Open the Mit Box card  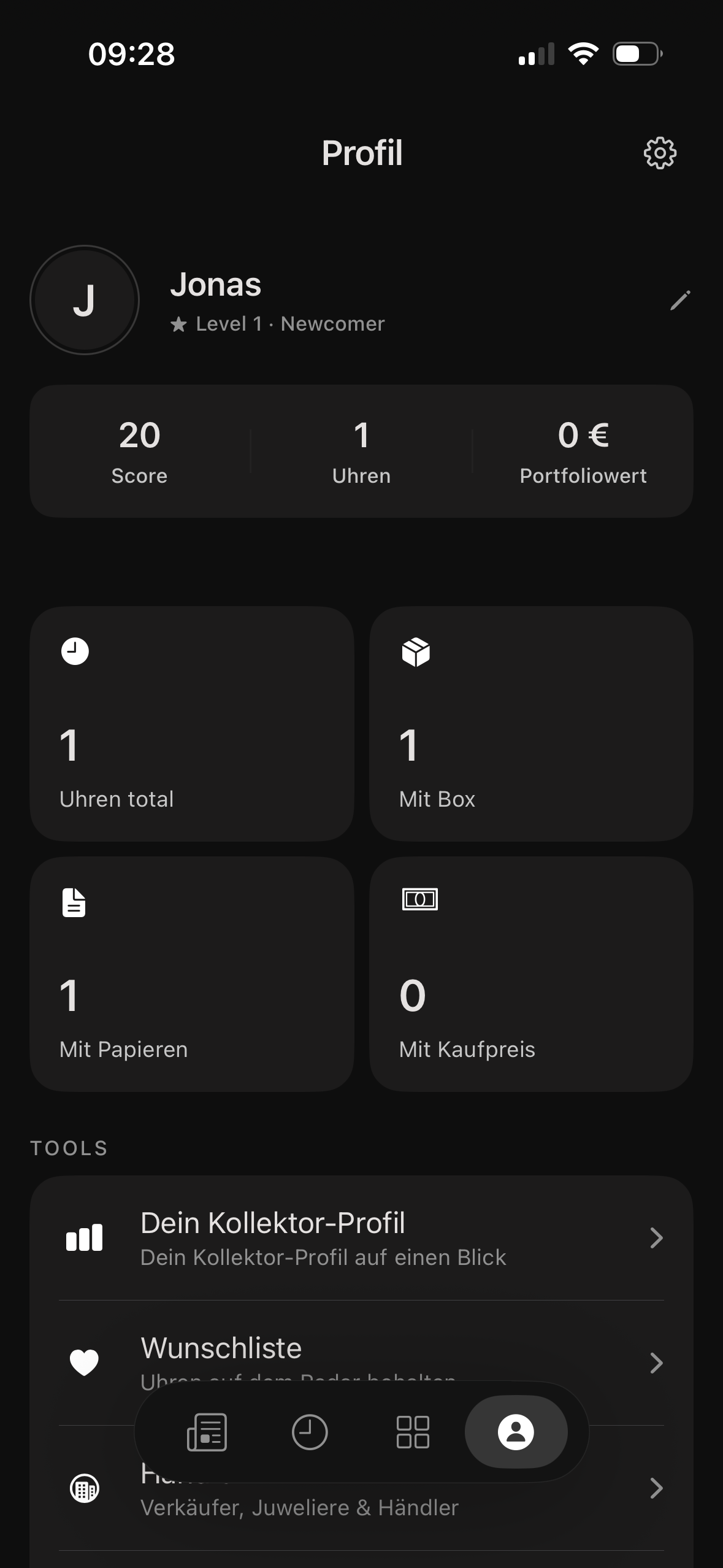(x=531, y=723)
